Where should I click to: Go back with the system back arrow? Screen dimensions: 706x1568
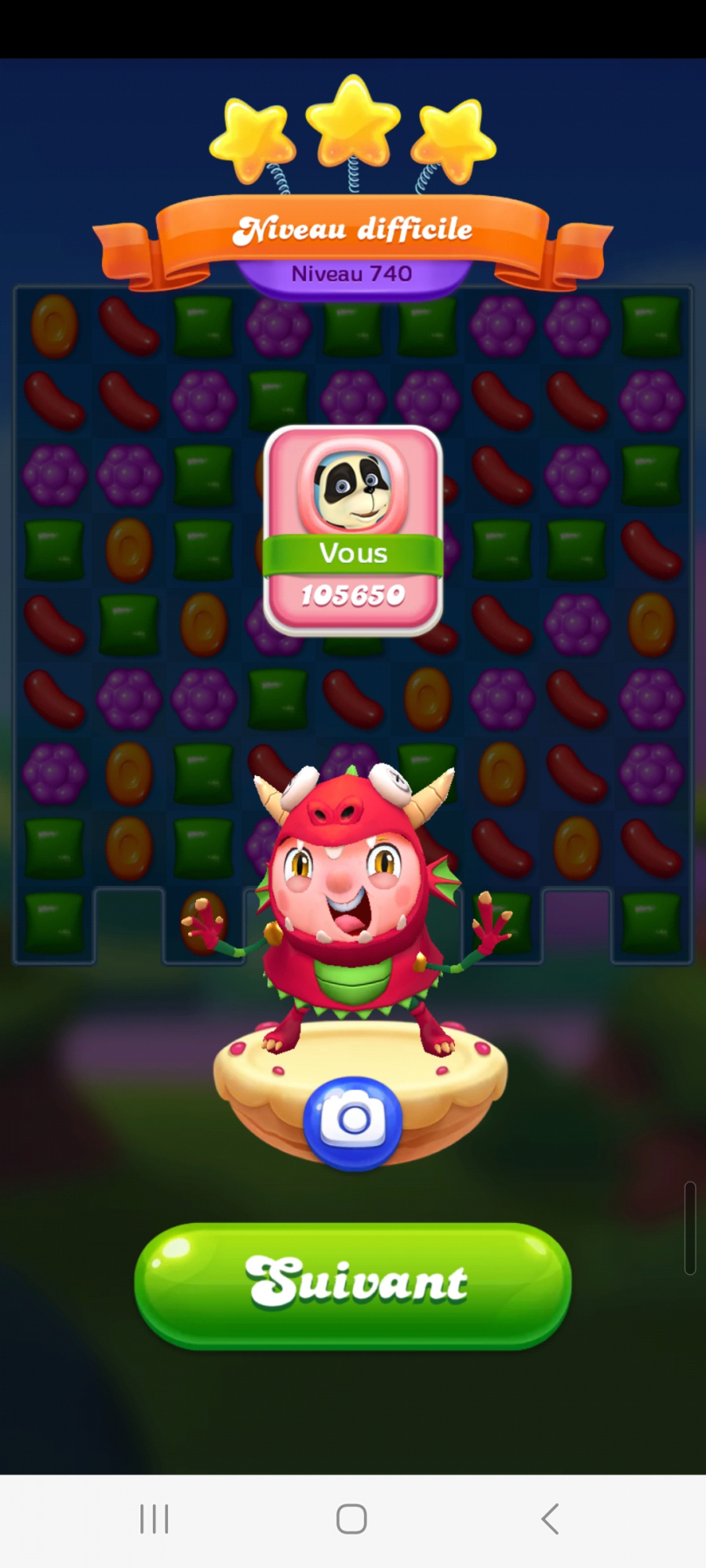551,1519
